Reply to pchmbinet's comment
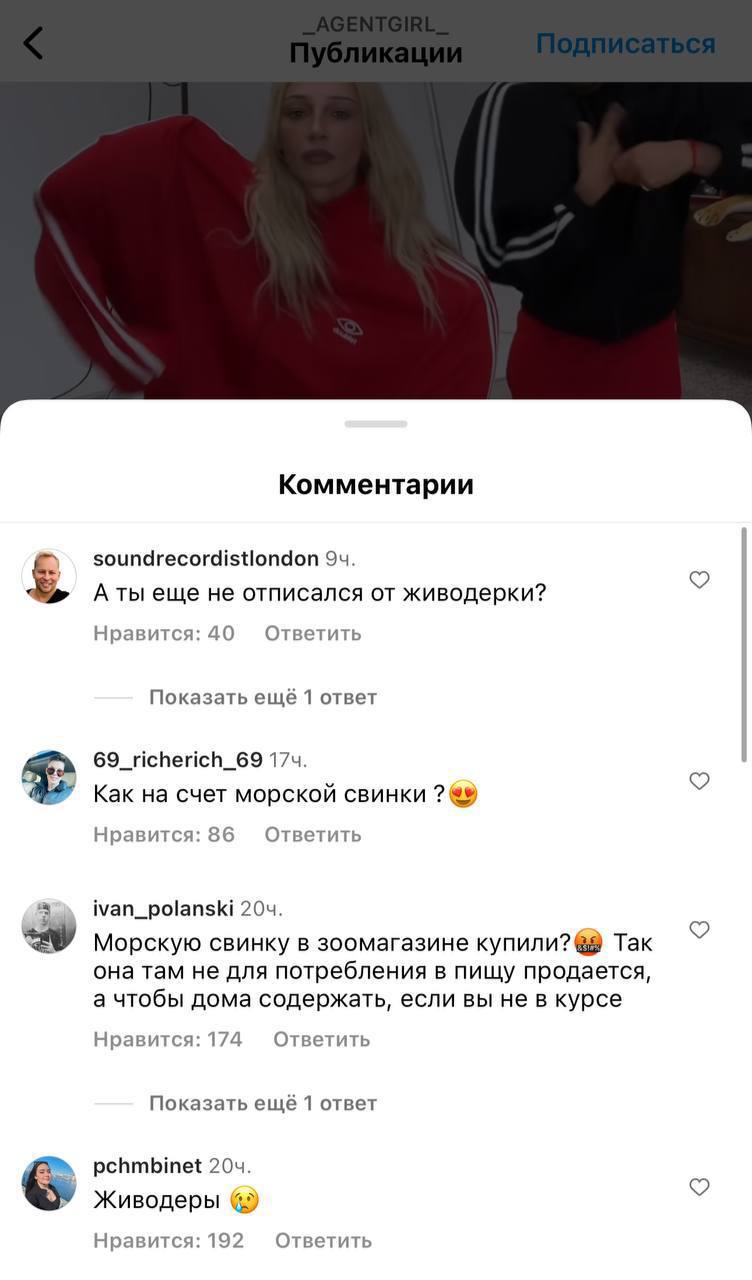This screenshot has width=752, height=1280. coord(323,1240)
